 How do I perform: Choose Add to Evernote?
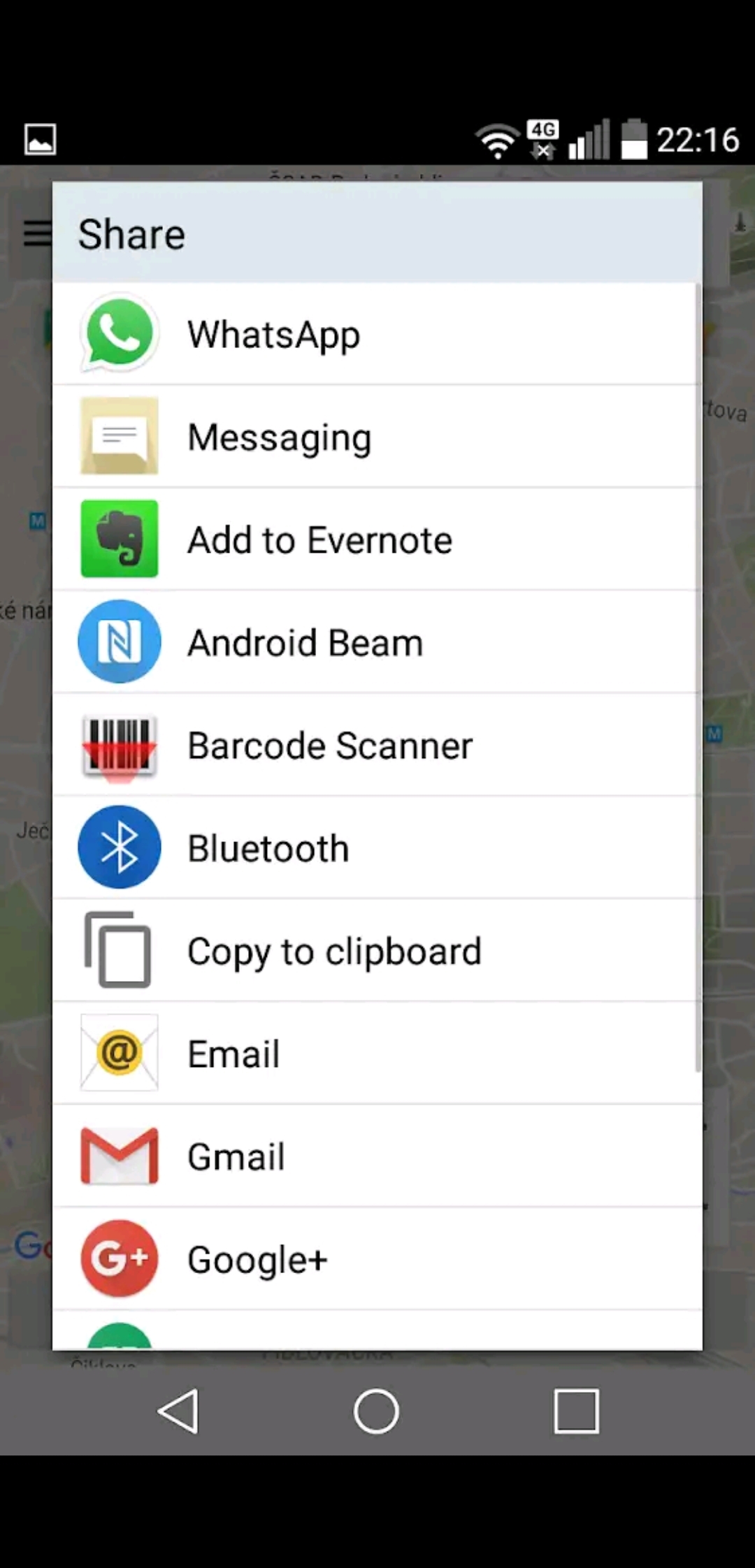pyautogui.click(x=377, y=539)
